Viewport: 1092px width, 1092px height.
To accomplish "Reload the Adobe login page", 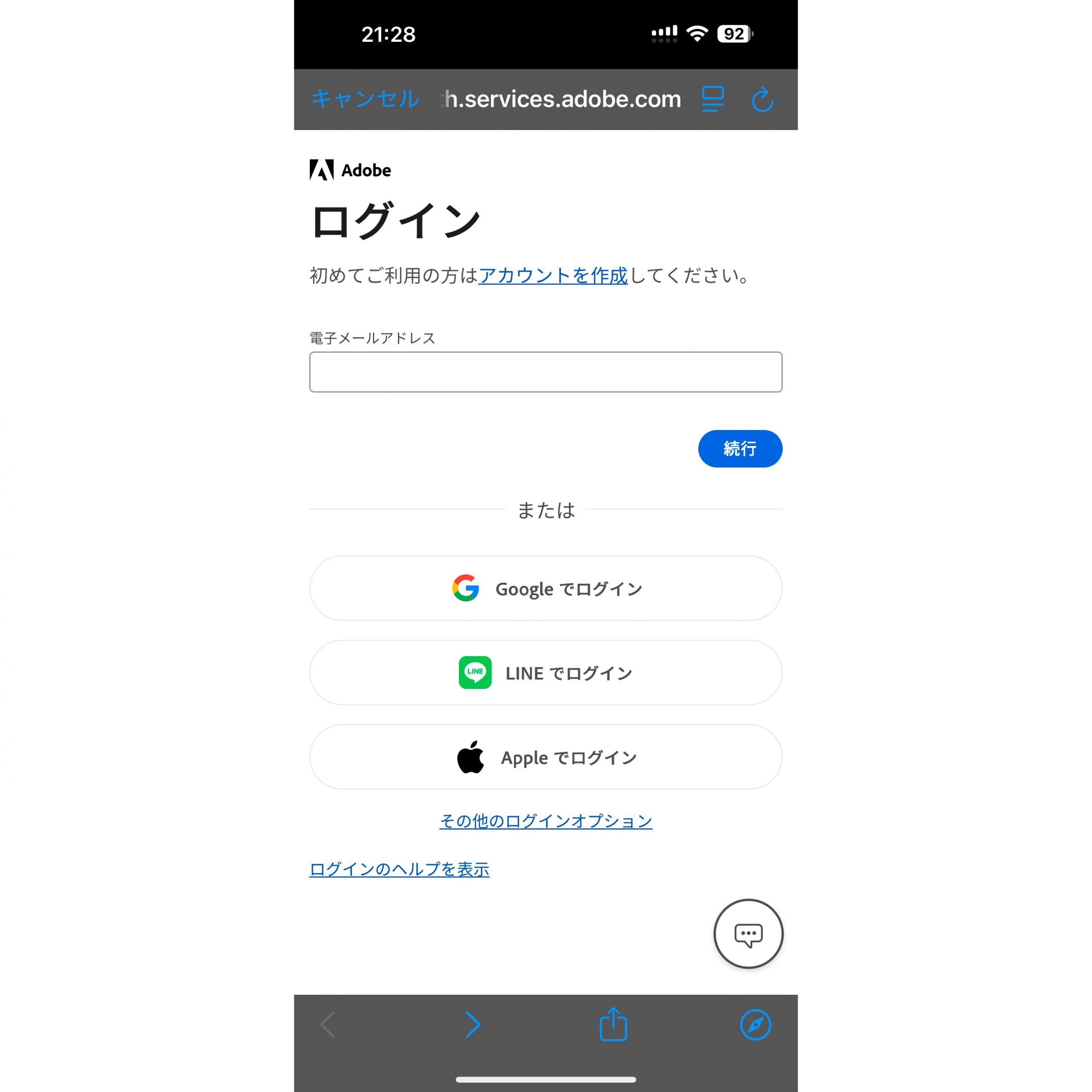I will pos(762,99).
